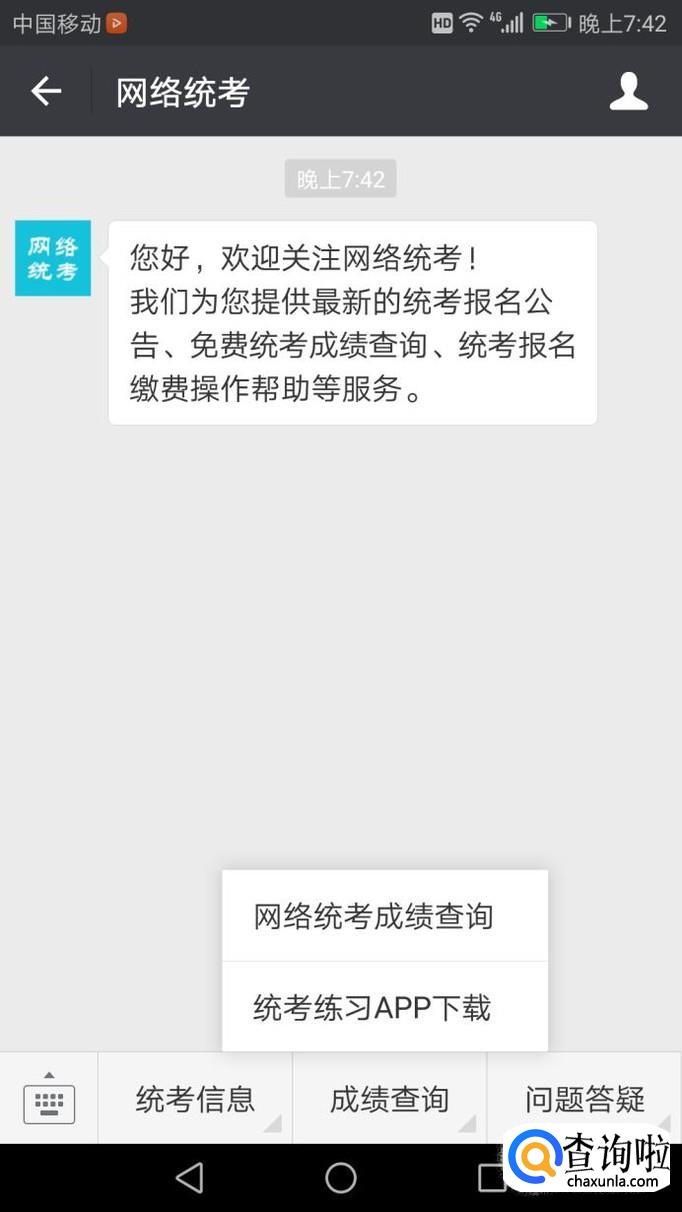Select 统考练习APP下载 from the popup menu
The width and height of the screenshot is (682, 1212).
click(x=384, y=1007)
